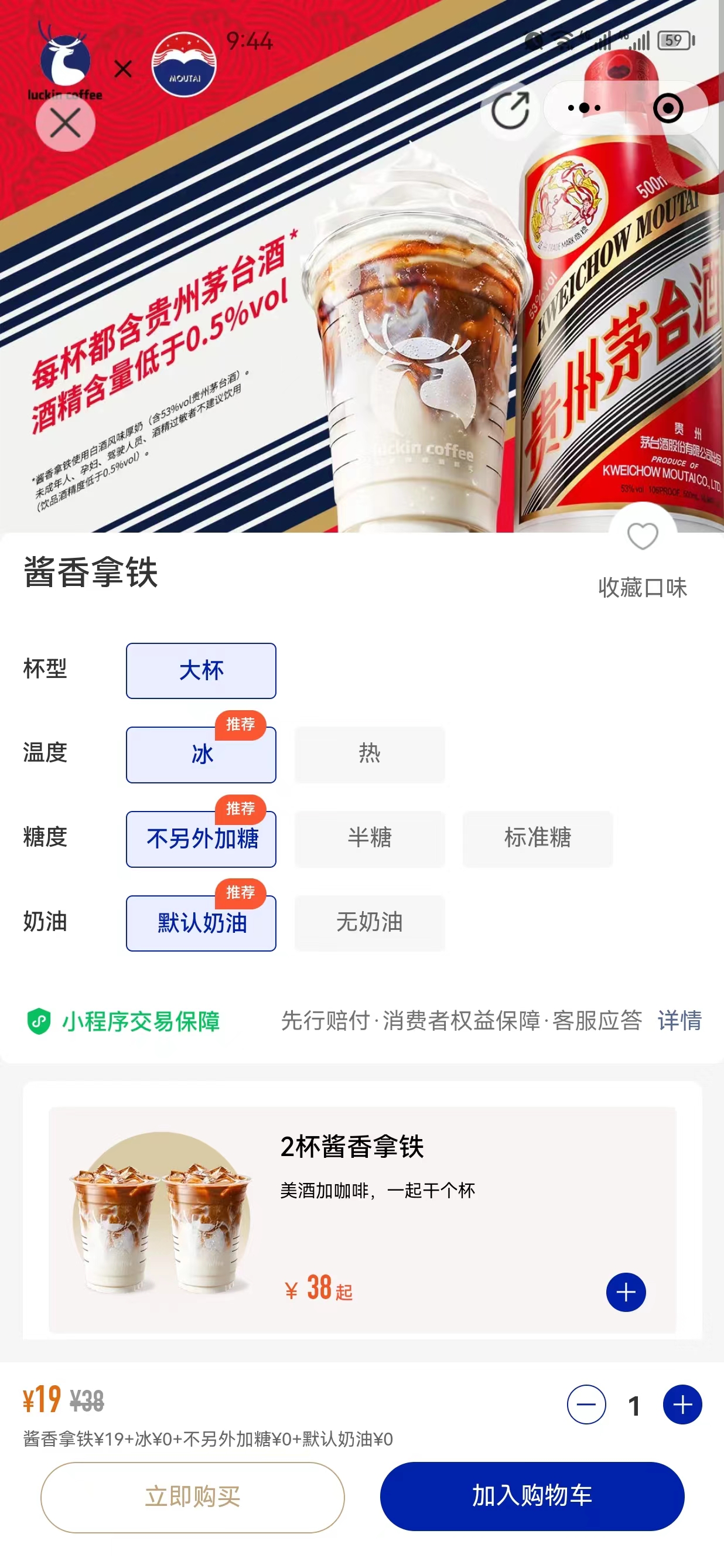
Task: Tap the mini program circle close button
Action: point(668,108)
